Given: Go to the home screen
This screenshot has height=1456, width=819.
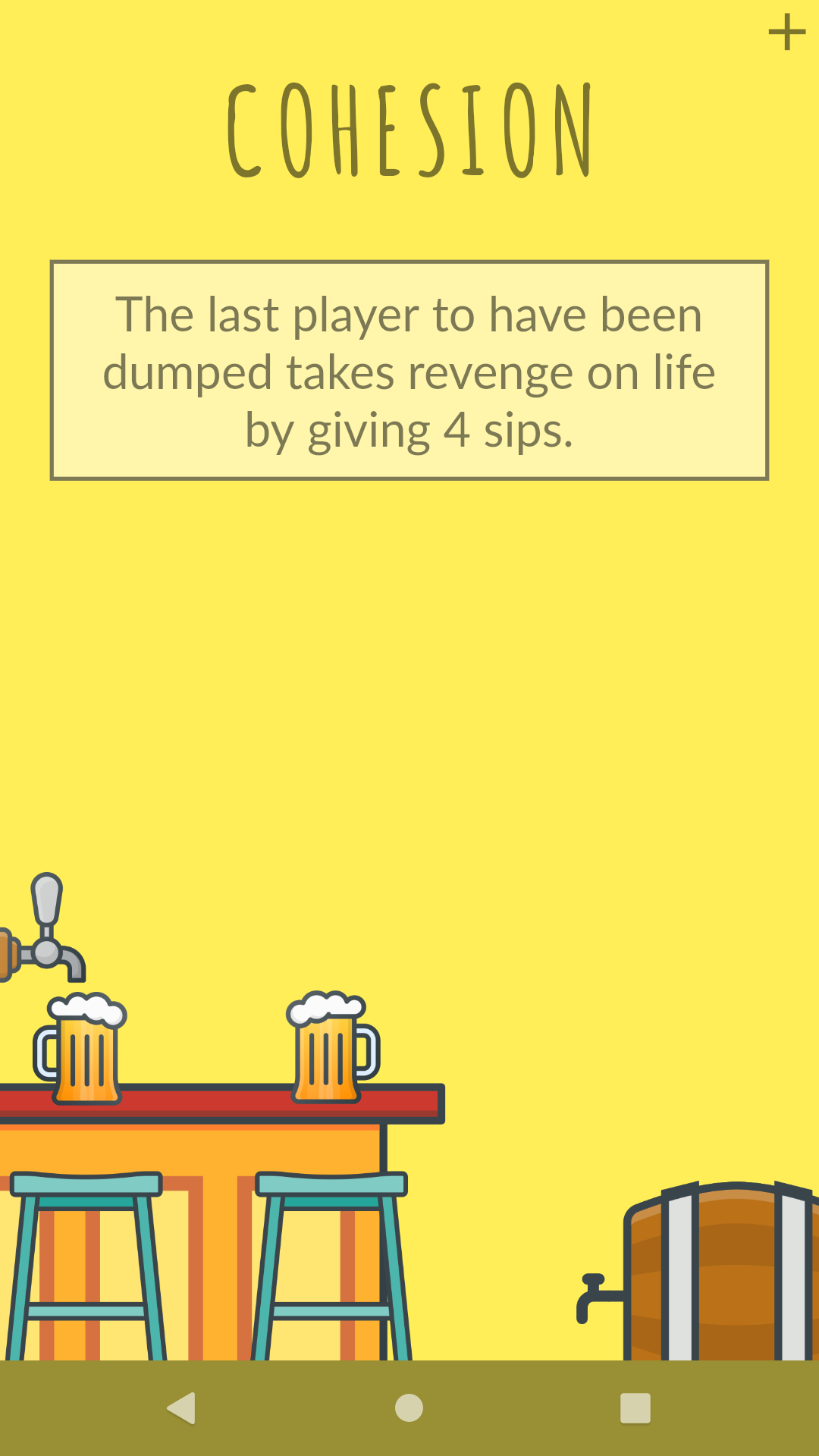Looking at the screenshot, I should [x=409, y=1408].
